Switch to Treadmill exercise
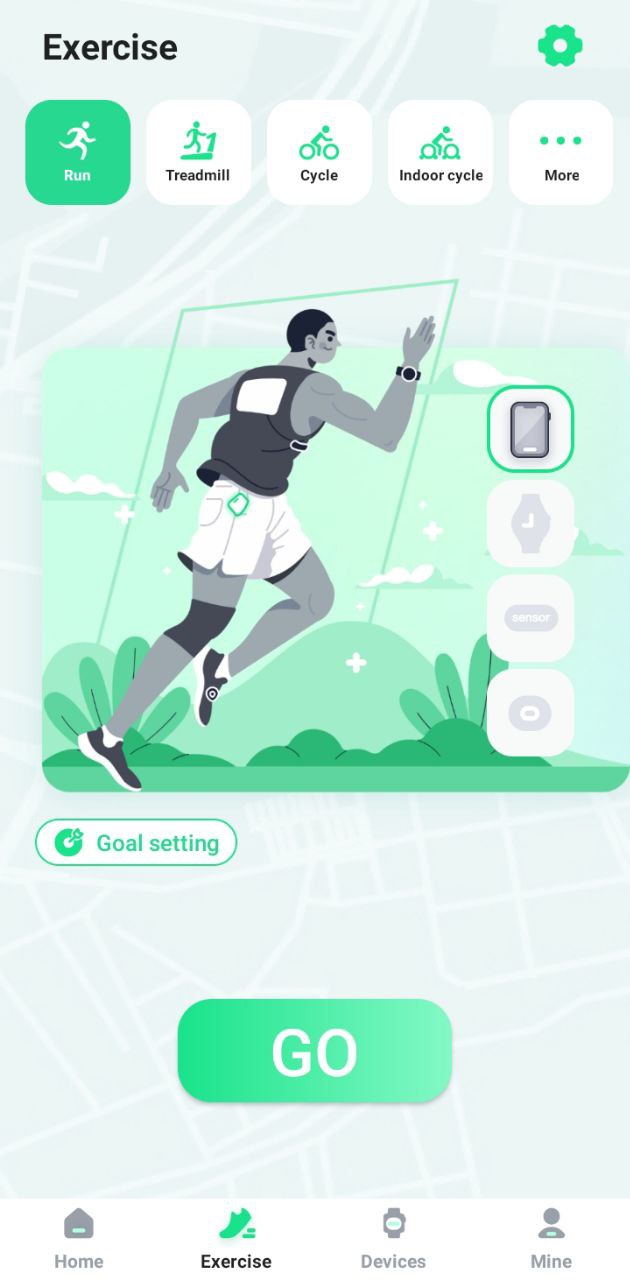The width and height of the screenshot is (630, 1280). (x=198, y=153)
